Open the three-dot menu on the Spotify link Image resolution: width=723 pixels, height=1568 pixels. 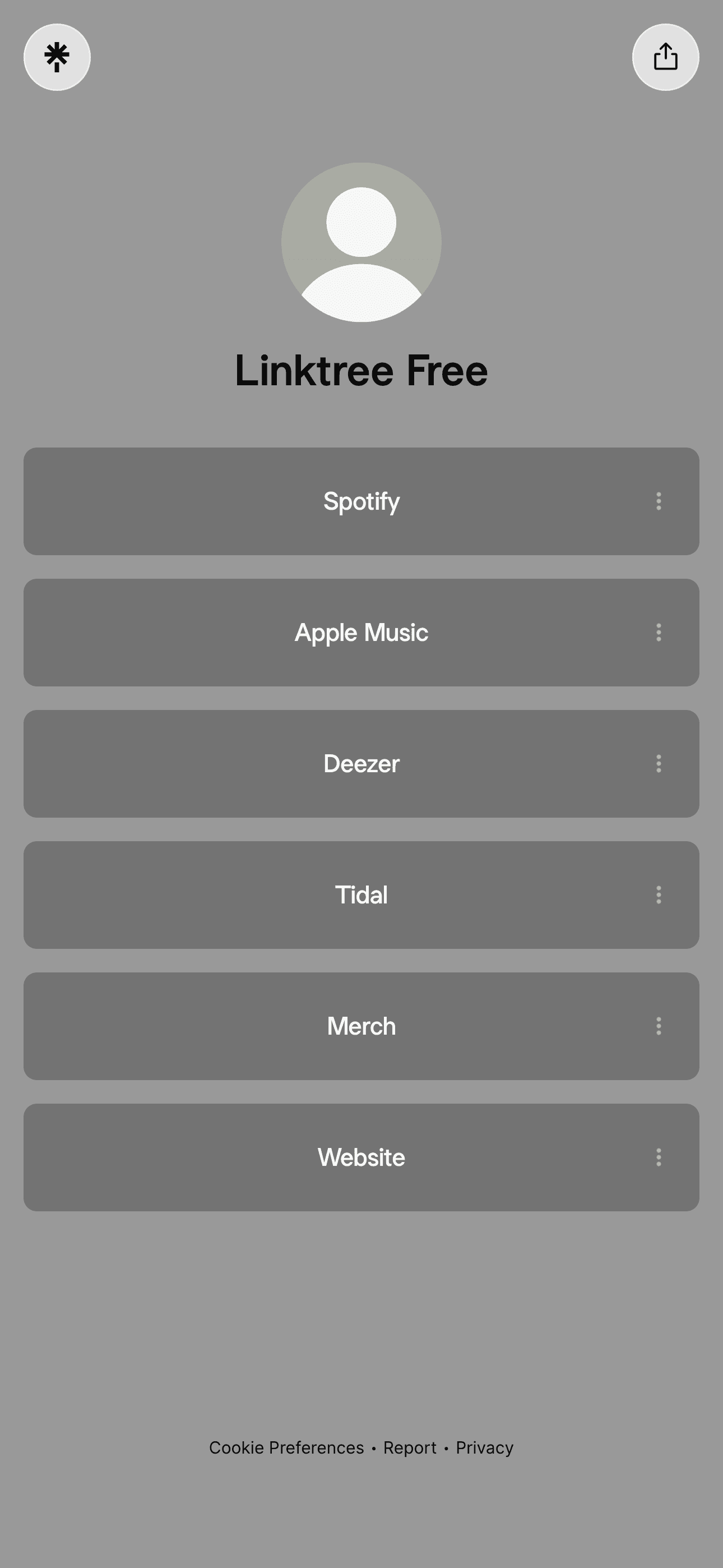coord(659,501)
